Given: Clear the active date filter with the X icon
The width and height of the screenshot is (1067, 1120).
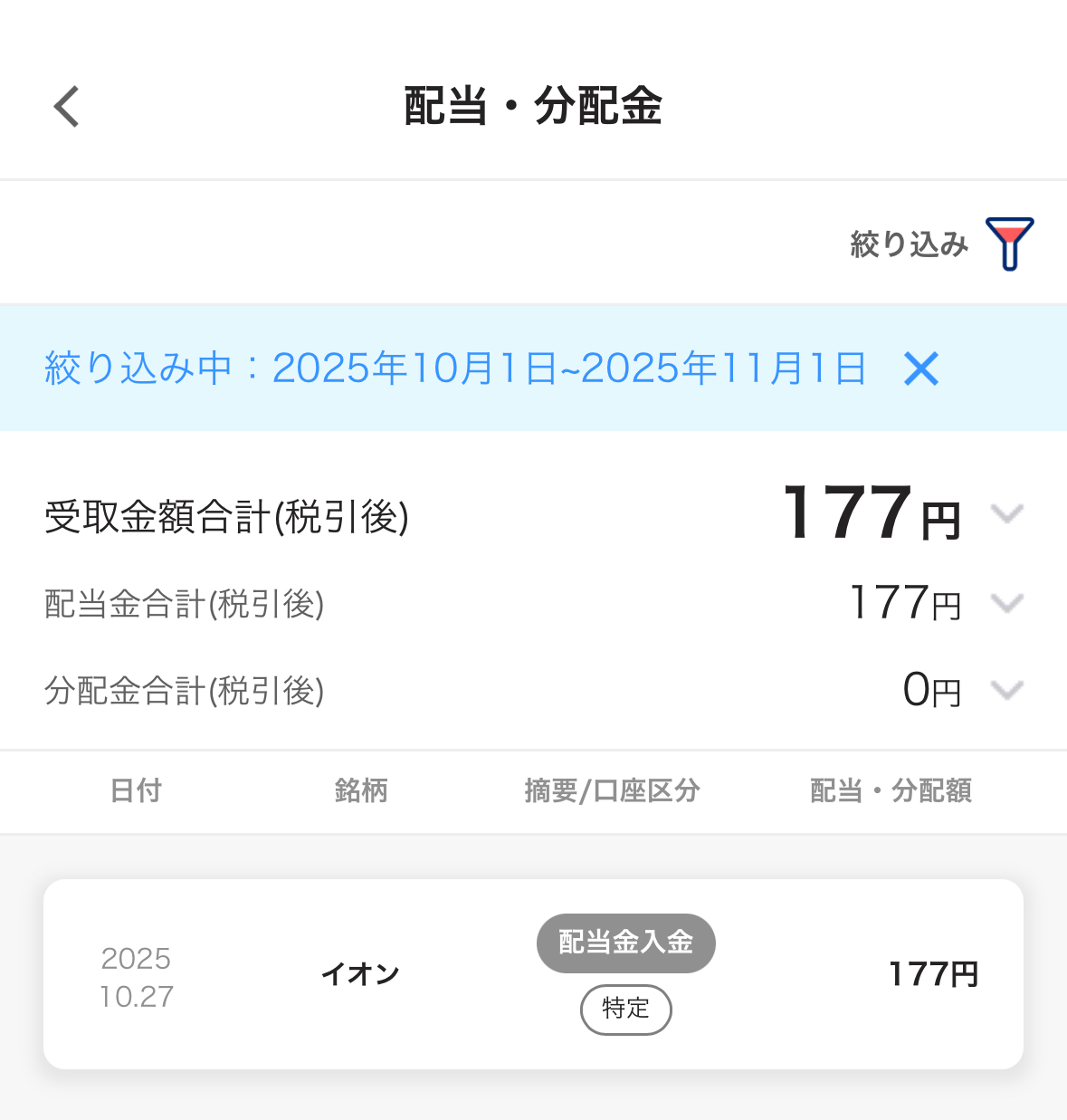Looking at the screenshot, I should tap(921, 368).
